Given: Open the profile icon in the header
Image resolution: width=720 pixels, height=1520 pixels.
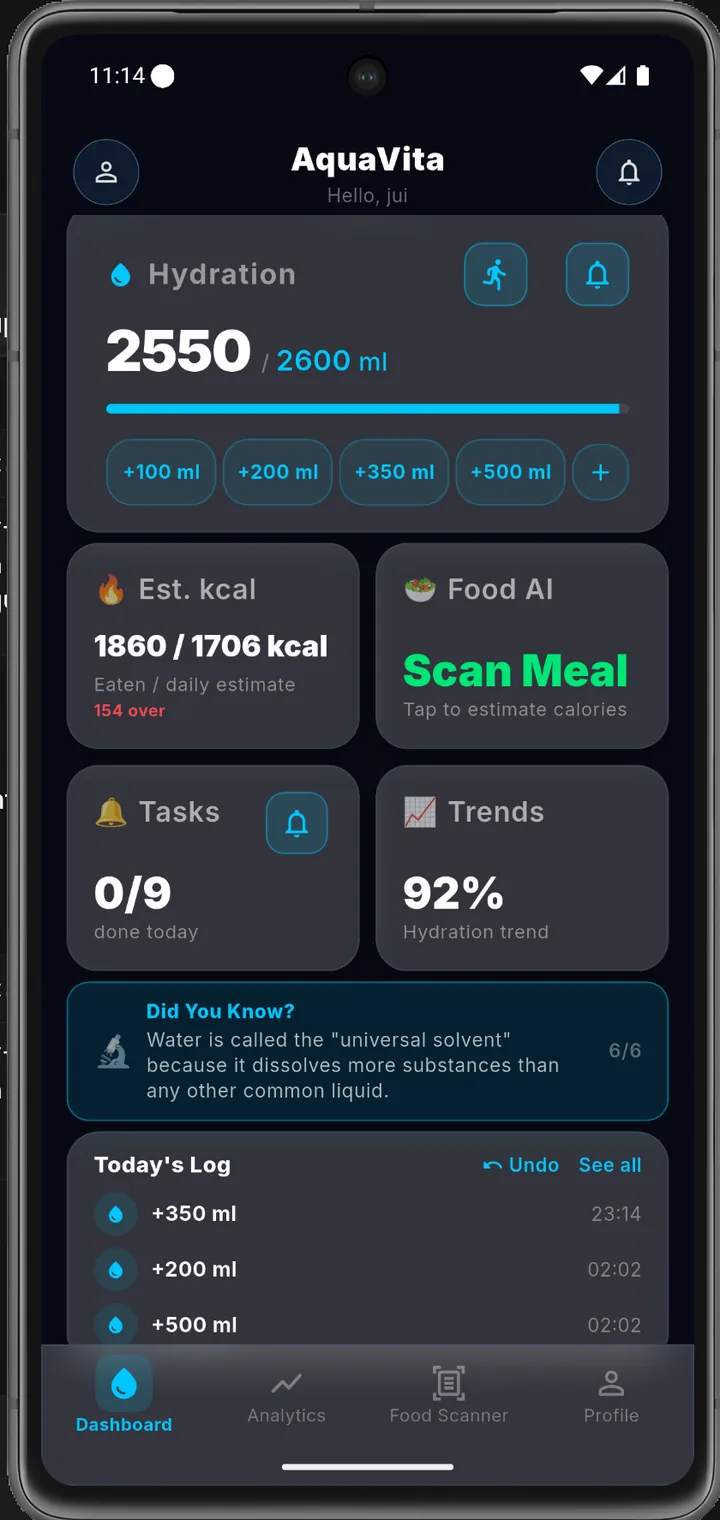Looking at the screenshot, I should pos(106,172).
